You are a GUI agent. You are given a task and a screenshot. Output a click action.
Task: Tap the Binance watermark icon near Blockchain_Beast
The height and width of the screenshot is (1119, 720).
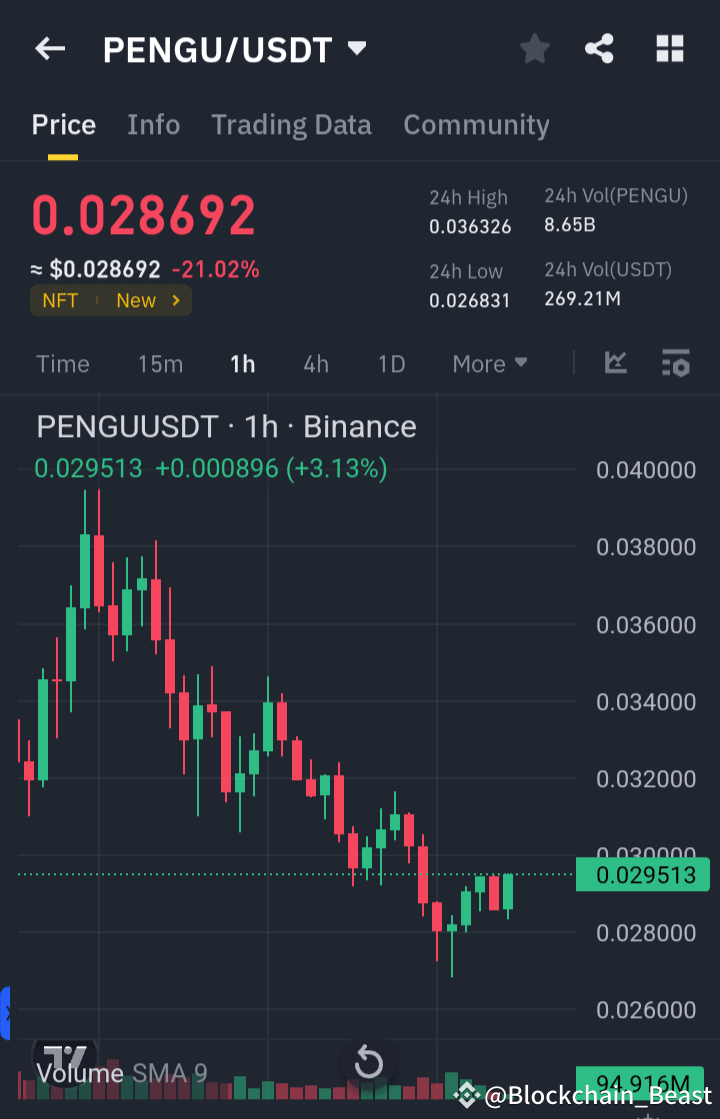tap(466, 1095)
